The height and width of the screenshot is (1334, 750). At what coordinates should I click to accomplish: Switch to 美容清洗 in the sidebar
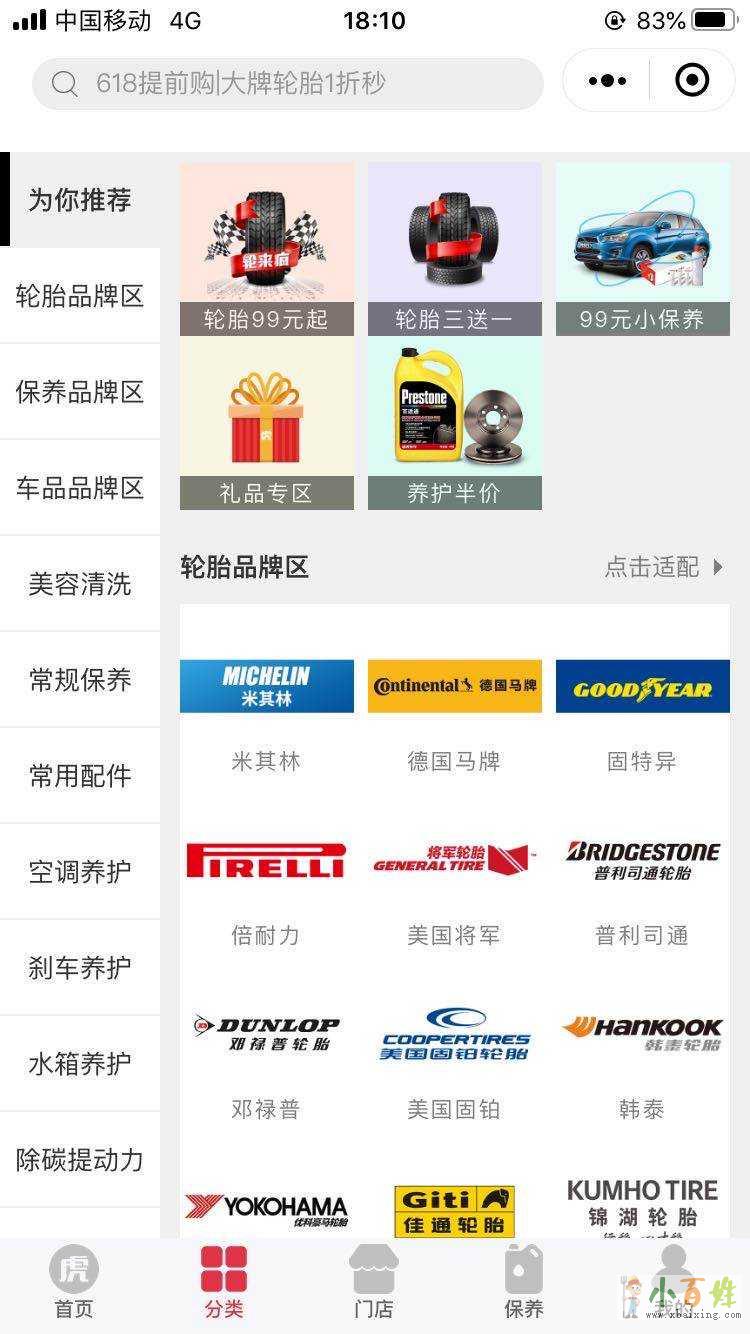(80, 584)
